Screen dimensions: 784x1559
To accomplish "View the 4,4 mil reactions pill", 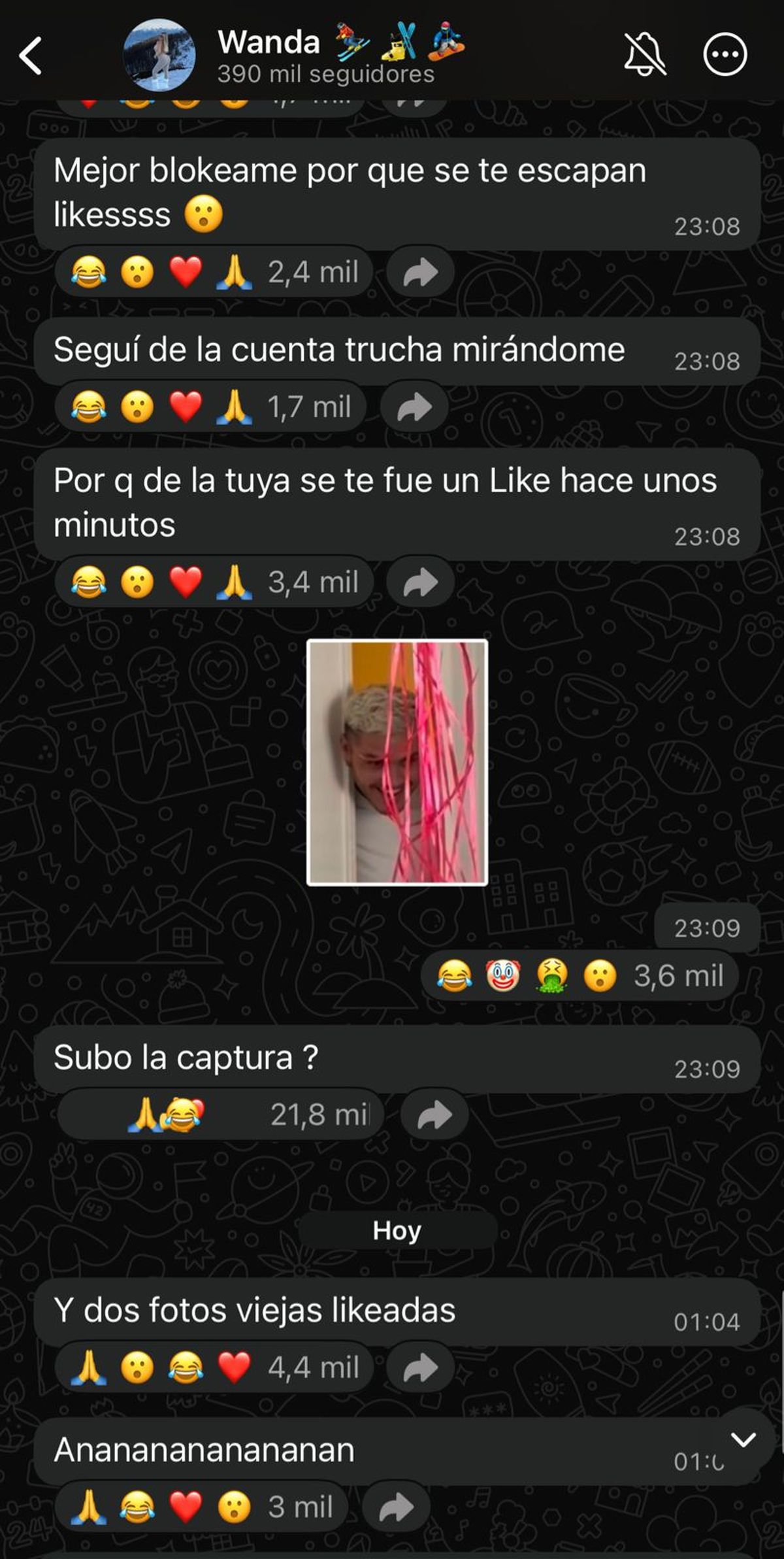I will 214,1368.
